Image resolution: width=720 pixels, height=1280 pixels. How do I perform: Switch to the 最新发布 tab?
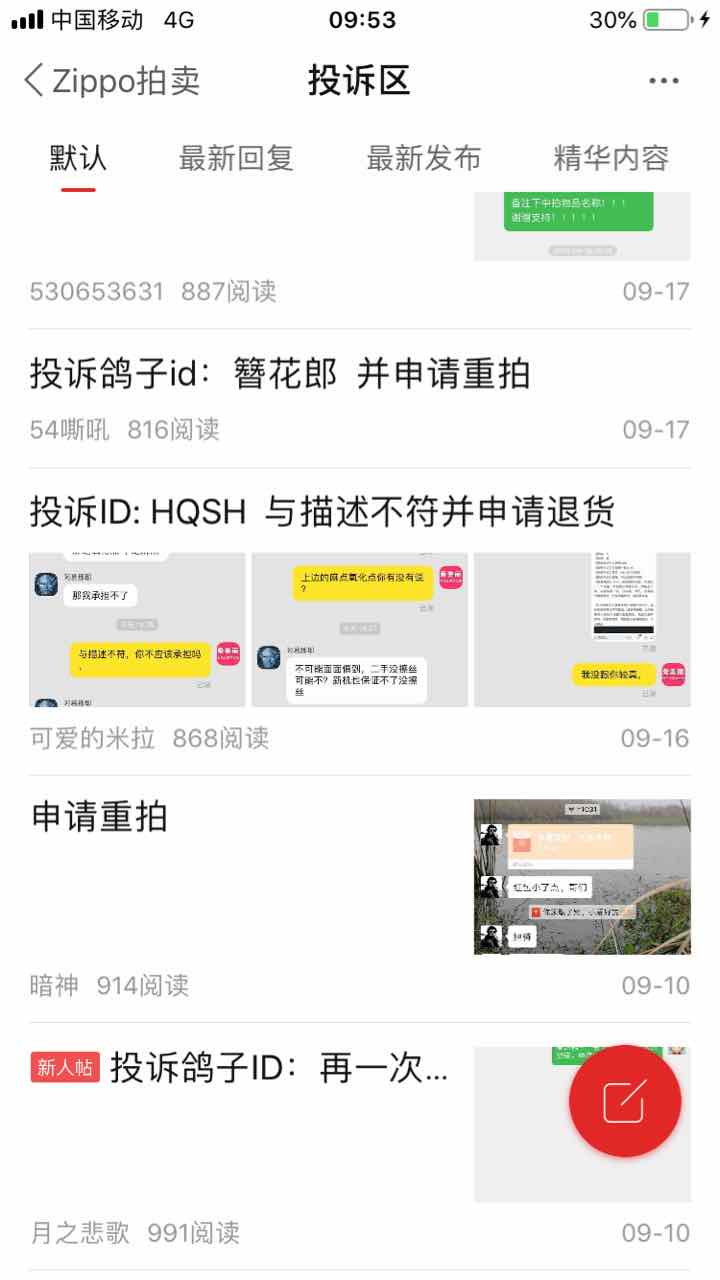click(x=424, y=158)
